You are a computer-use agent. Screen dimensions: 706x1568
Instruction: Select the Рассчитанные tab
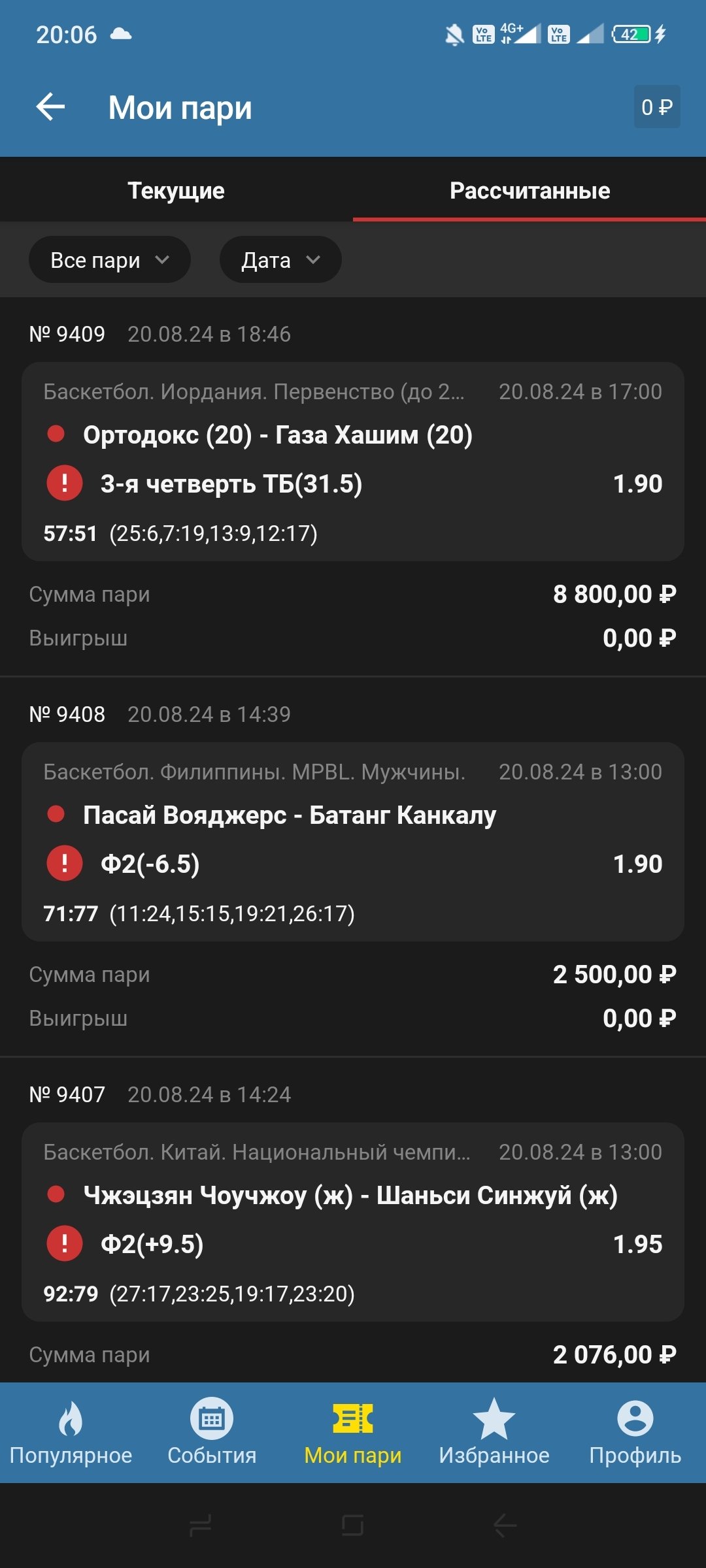[x=529, y=191]
